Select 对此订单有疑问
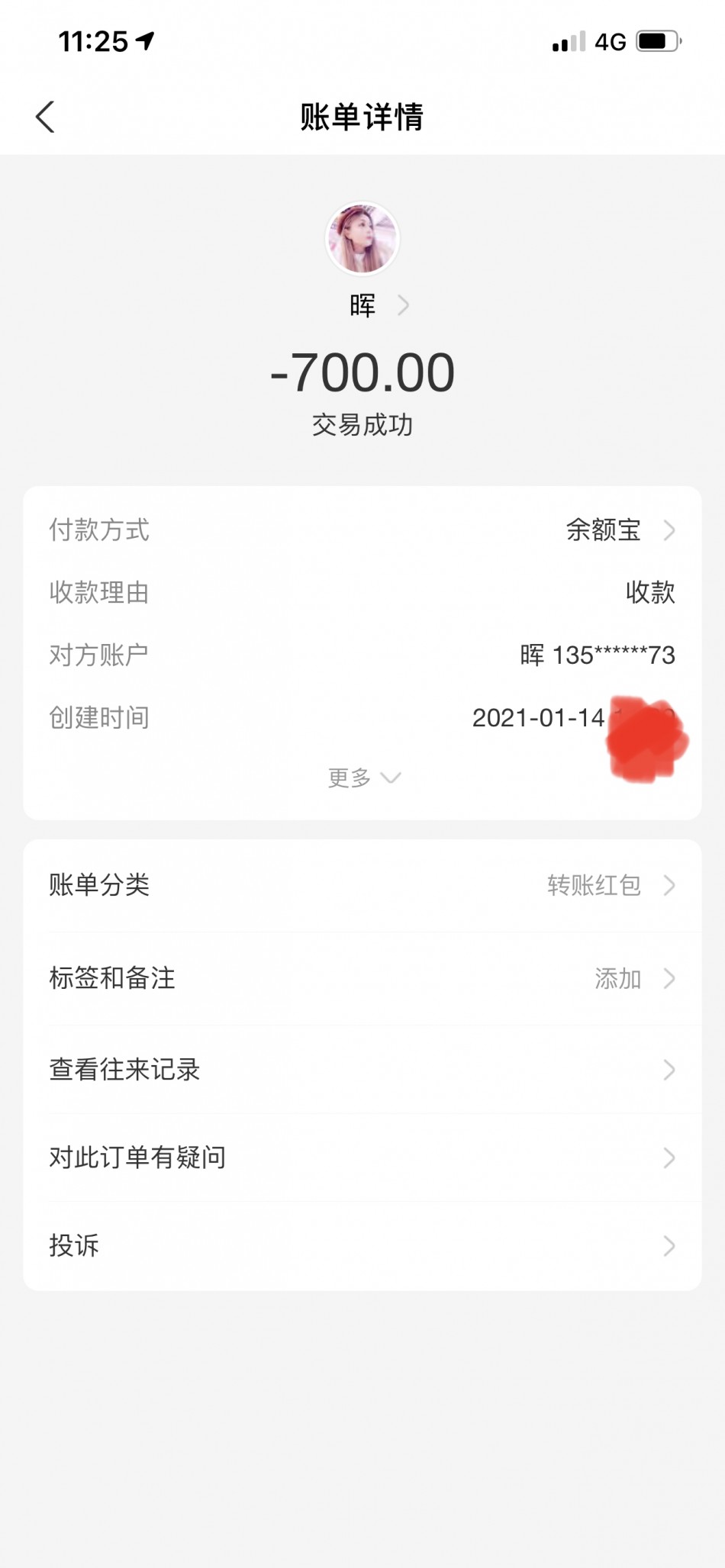Screen dimensions: 725x1568 (x=362, y=1157)
